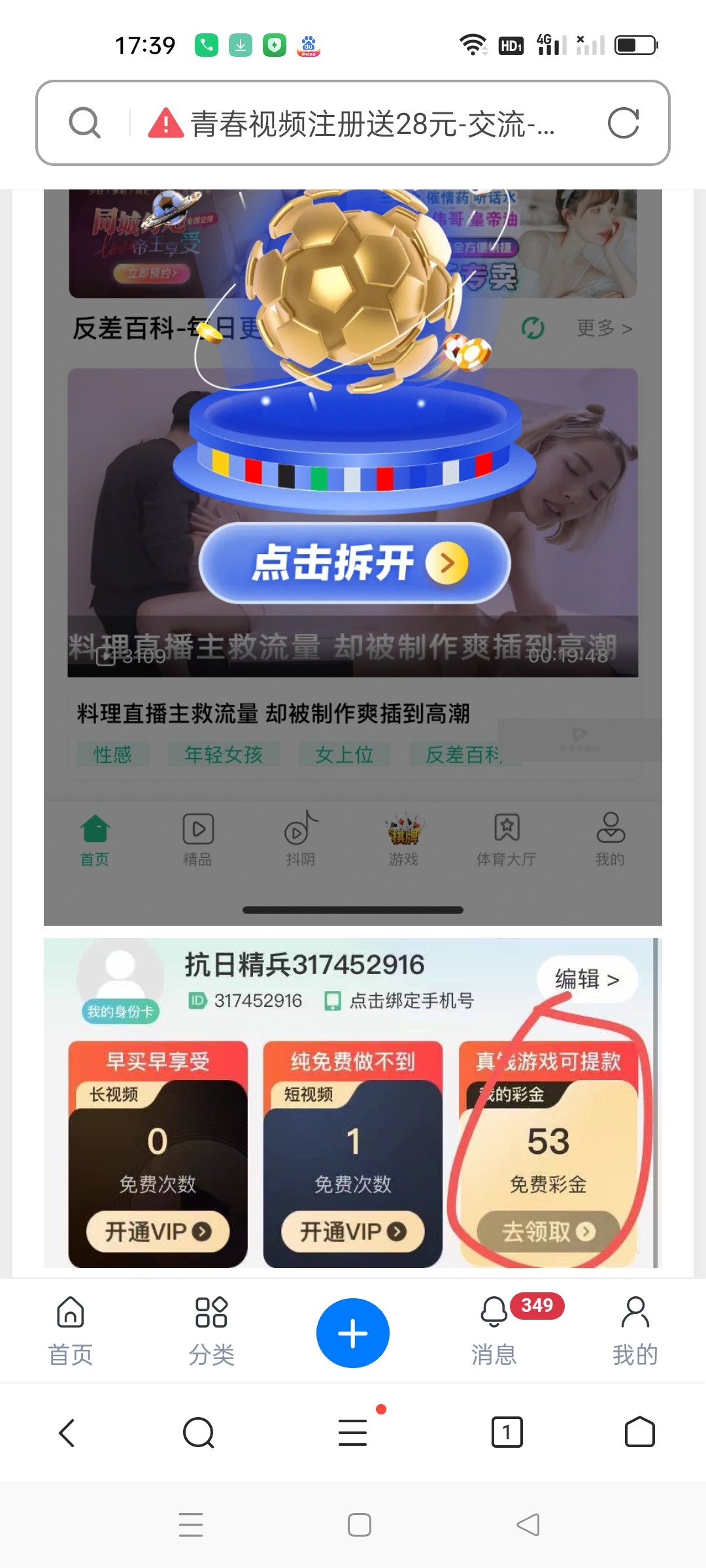Image resolution: width=706 pixels, height=1568 pixels.
Task: Enlarge the posted image showing 抗日精兵317452916
Action: [353, 1103]
